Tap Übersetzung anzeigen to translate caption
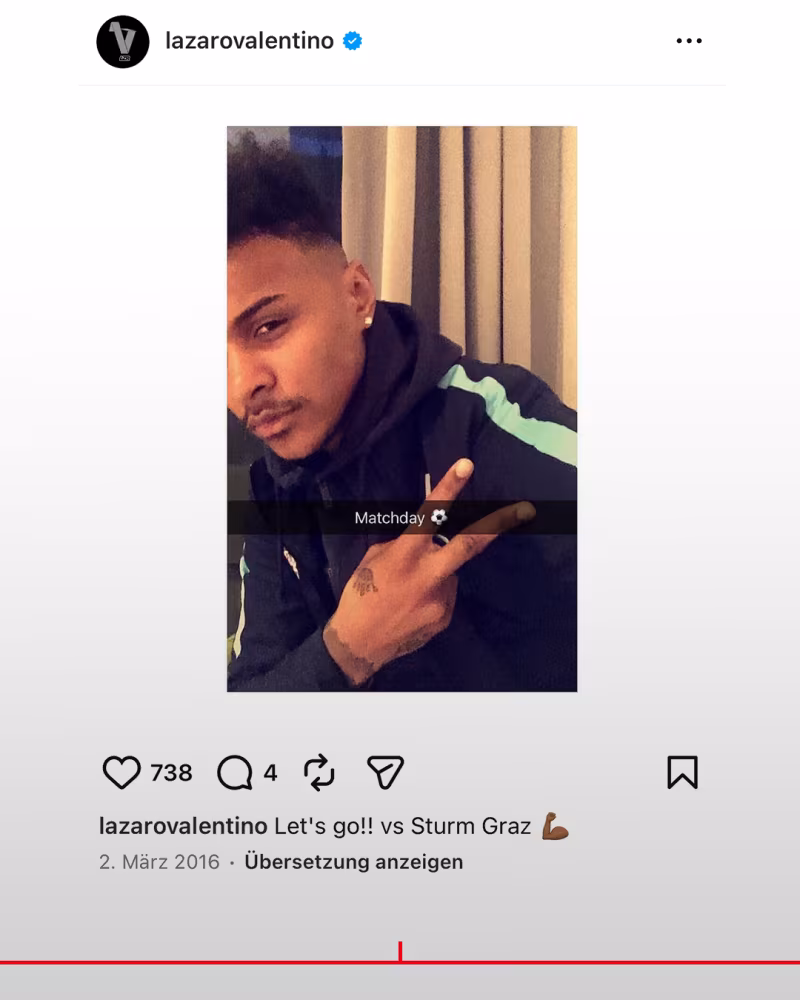The width and height of the screenshot is (800, 1000). pos(353,862)
